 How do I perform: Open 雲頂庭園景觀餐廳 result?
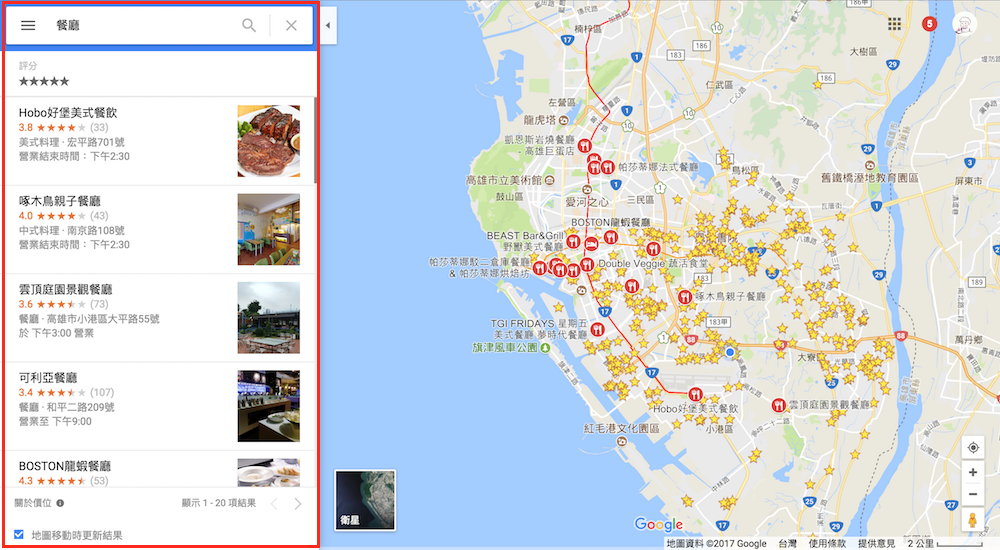[120, 311]
